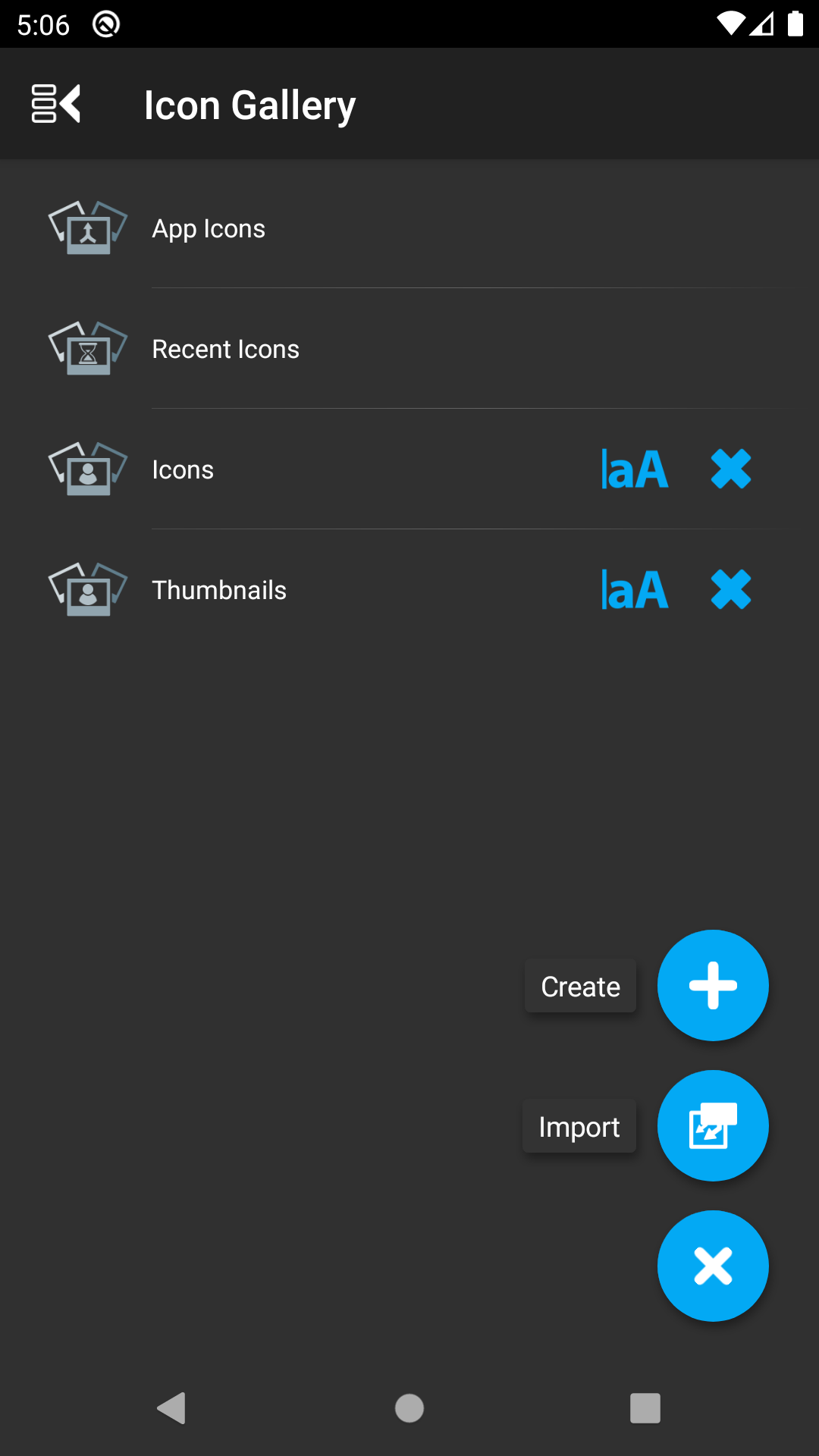Select the App Icons list entry text
The image size is (819, 1456).
209,227
